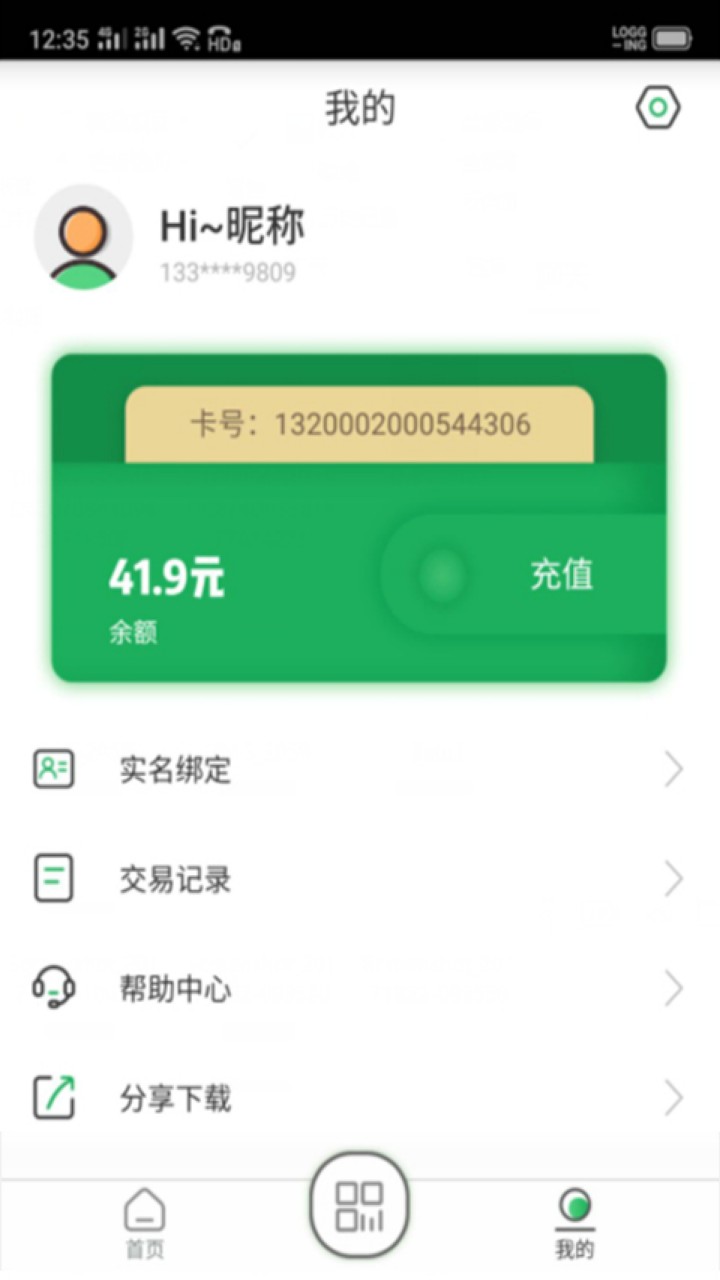Tap the profile avatar picture

[84, 238]
